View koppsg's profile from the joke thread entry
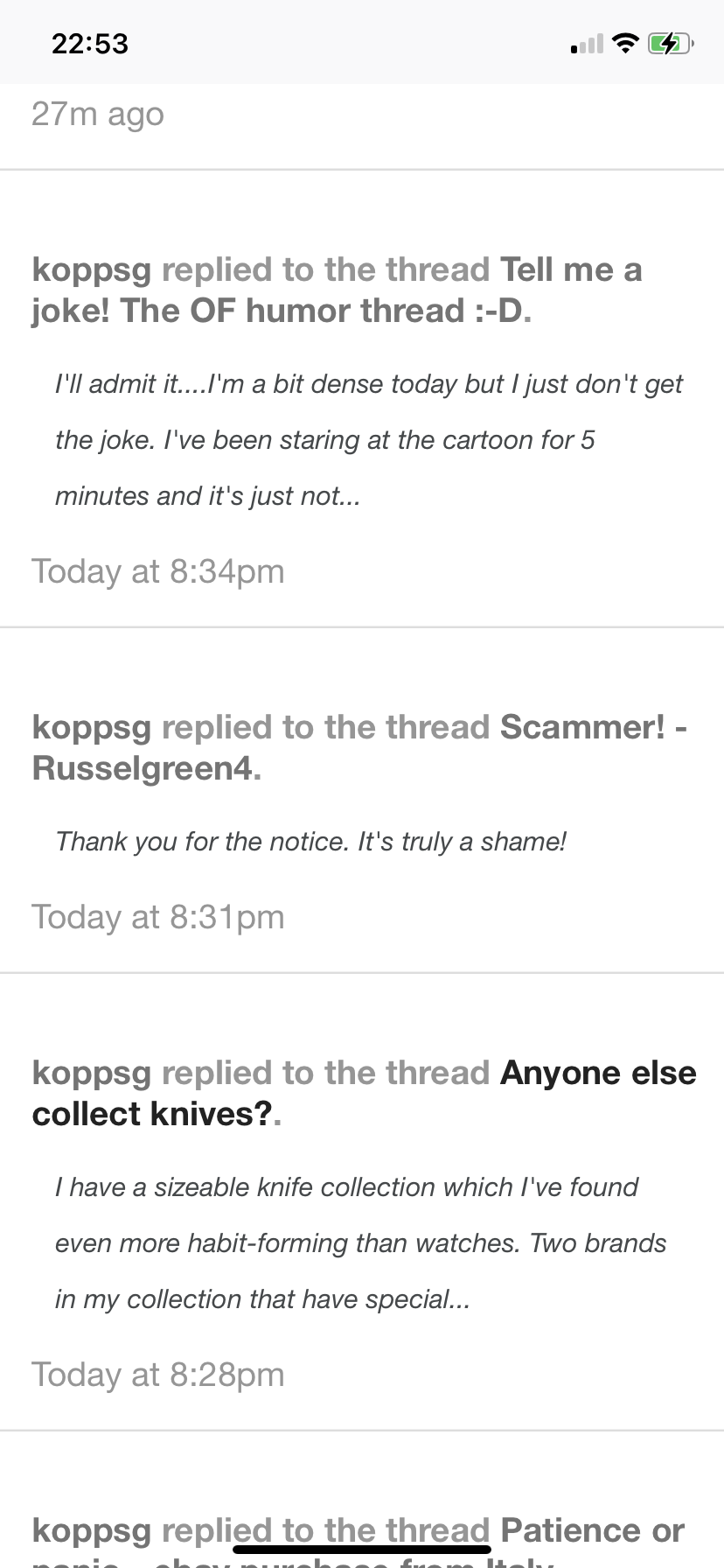The height and width of the screenshot is (1568, 724). (x=91, y=269)
